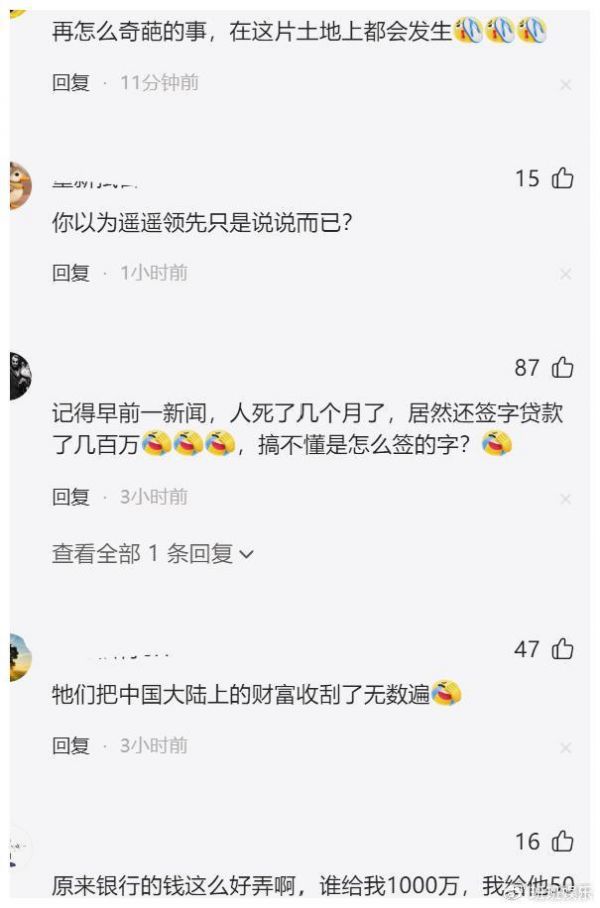Reply to the 签字贷款 comment
Viewport: 600px width, 908px height.
(71, 497)
